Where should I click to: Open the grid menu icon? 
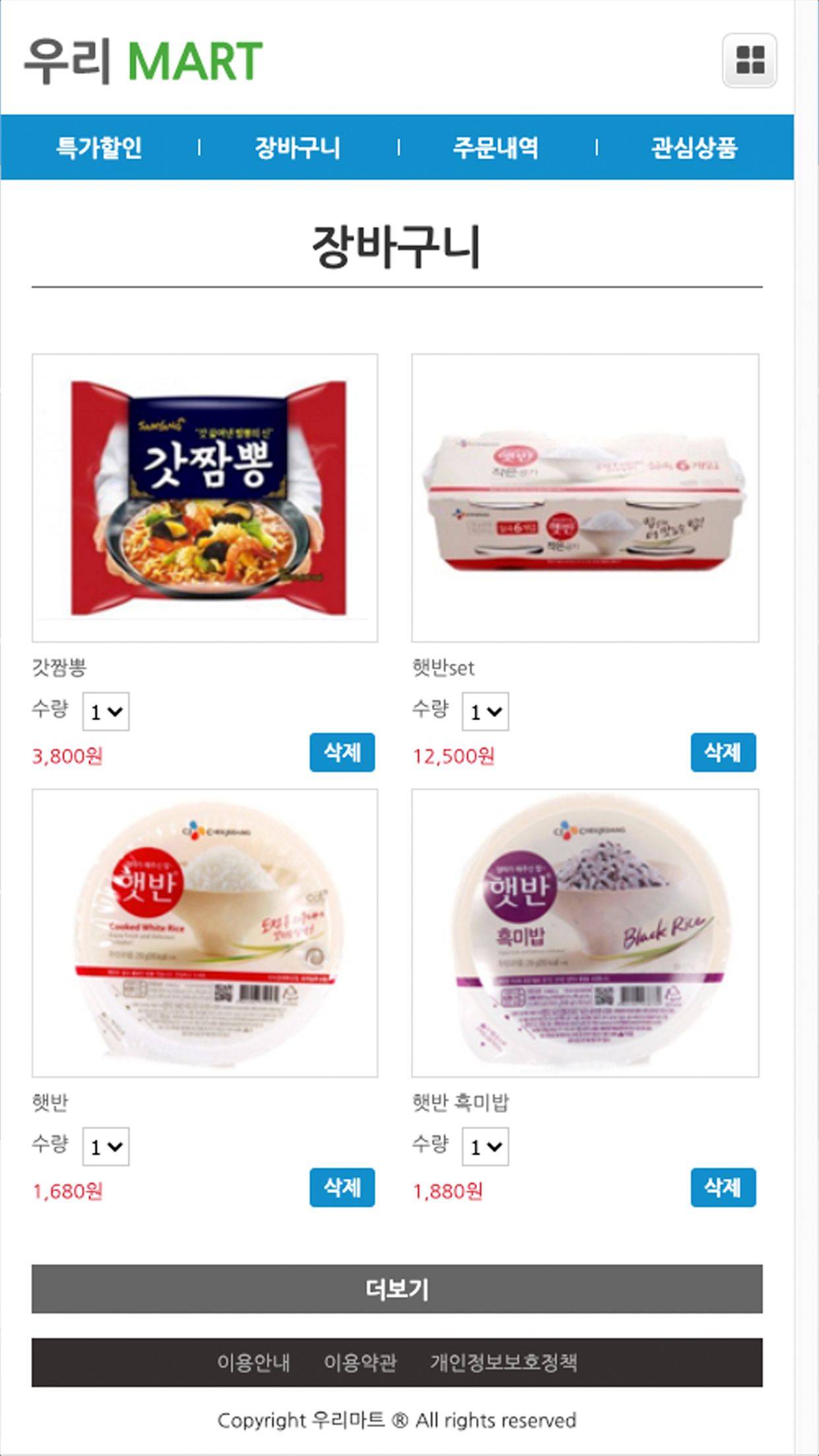coord(749,60)
